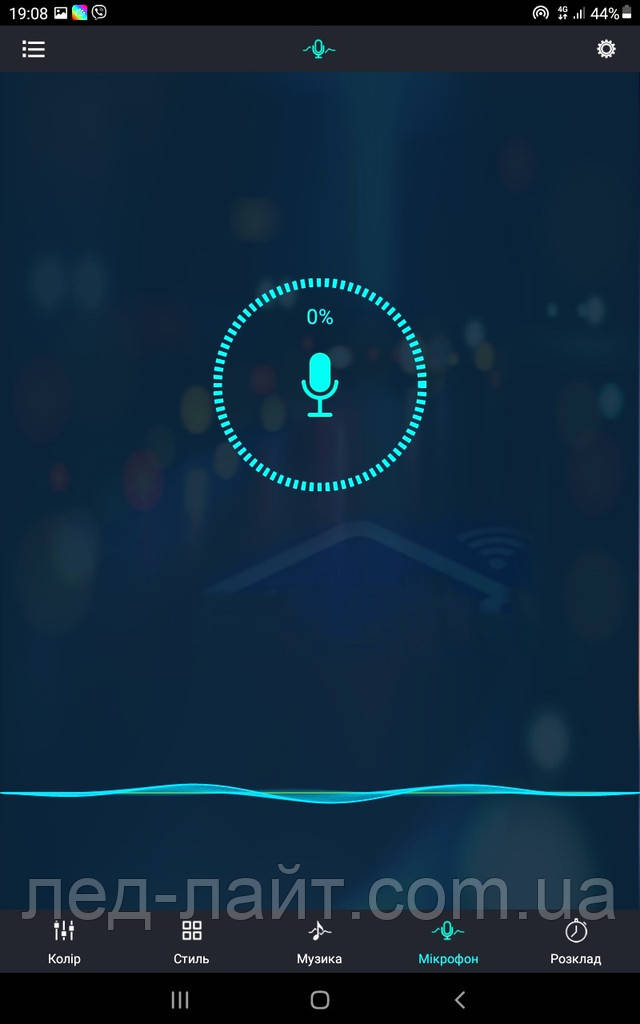Image resolution: width=640 pixels, height=1024 pixels.
Task: Switch to the Колір tab
Action: 64,942
